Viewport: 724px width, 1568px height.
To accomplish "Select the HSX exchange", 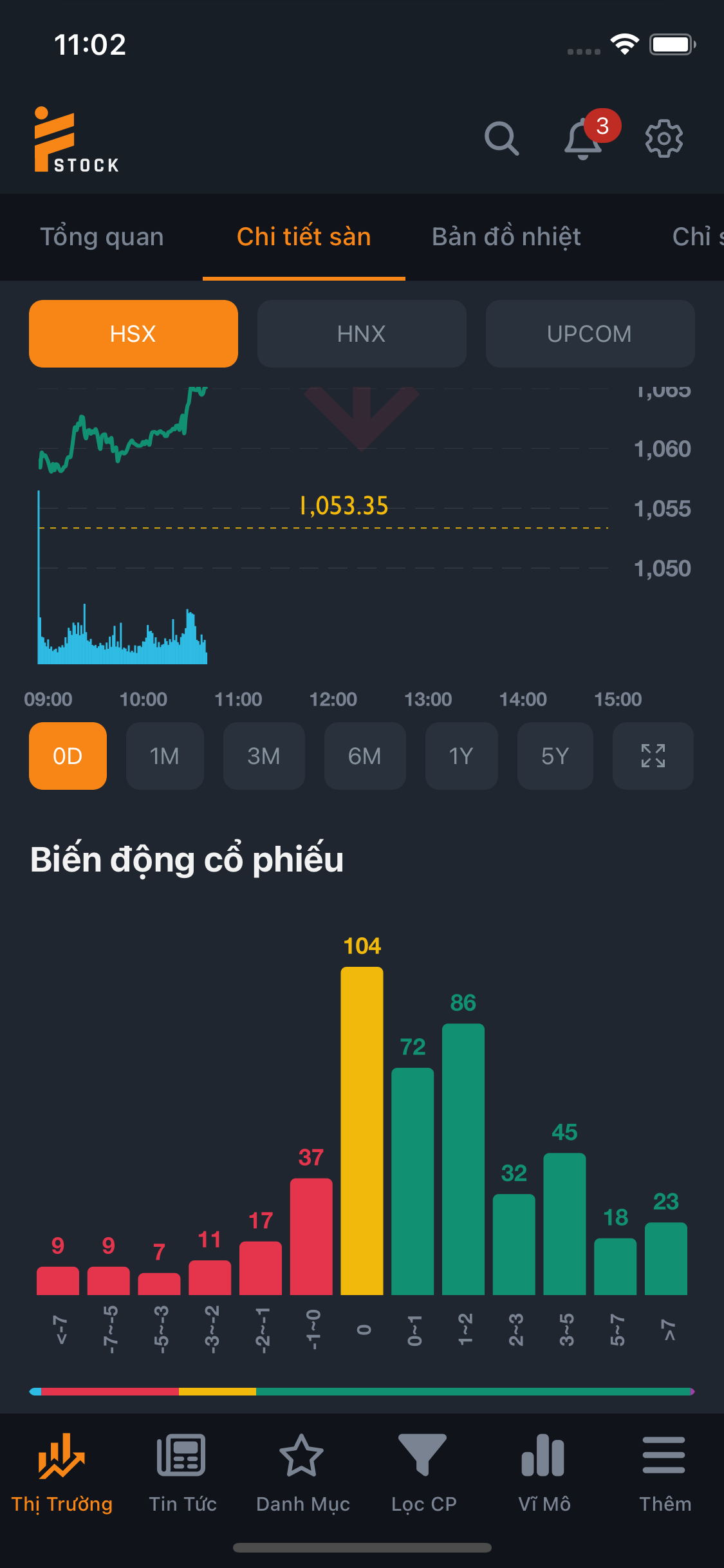I will [x=133, y=333].
